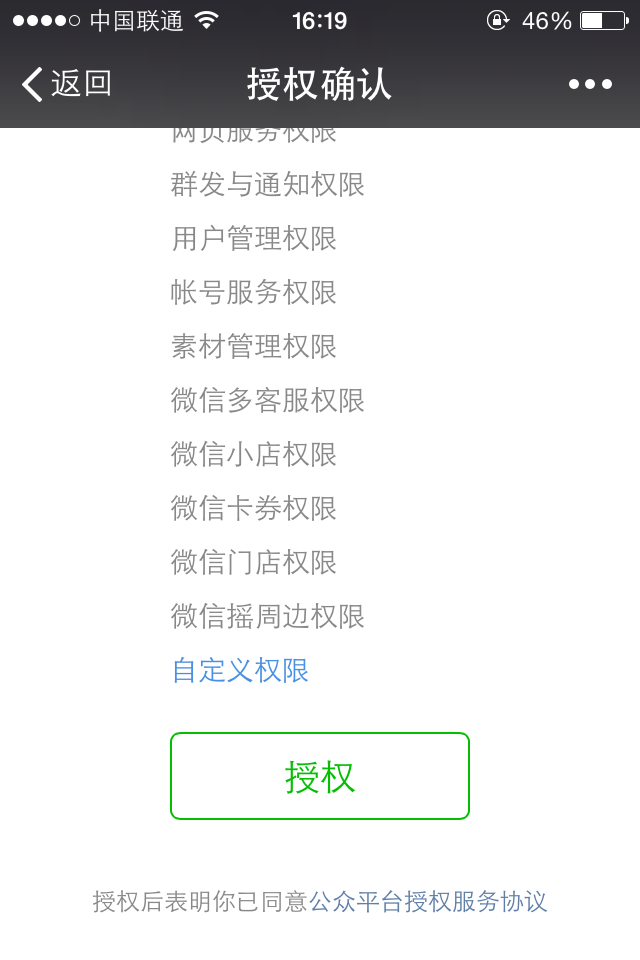
Task: Open the 自定义权限 link
Action: tap(240, 670)
